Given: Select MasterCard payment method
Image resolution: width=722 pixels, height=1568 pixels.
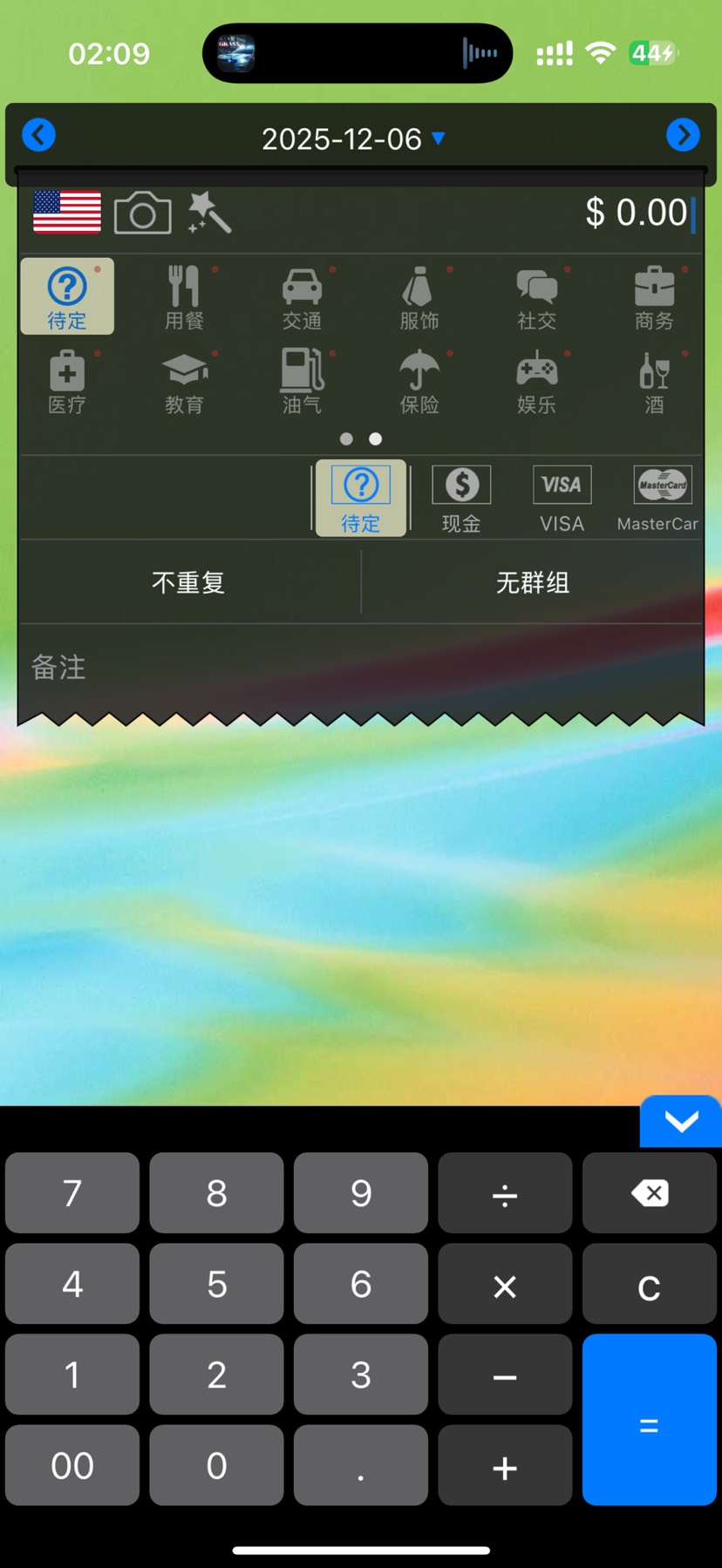Looking at the screenshot, I should point(660,499).
